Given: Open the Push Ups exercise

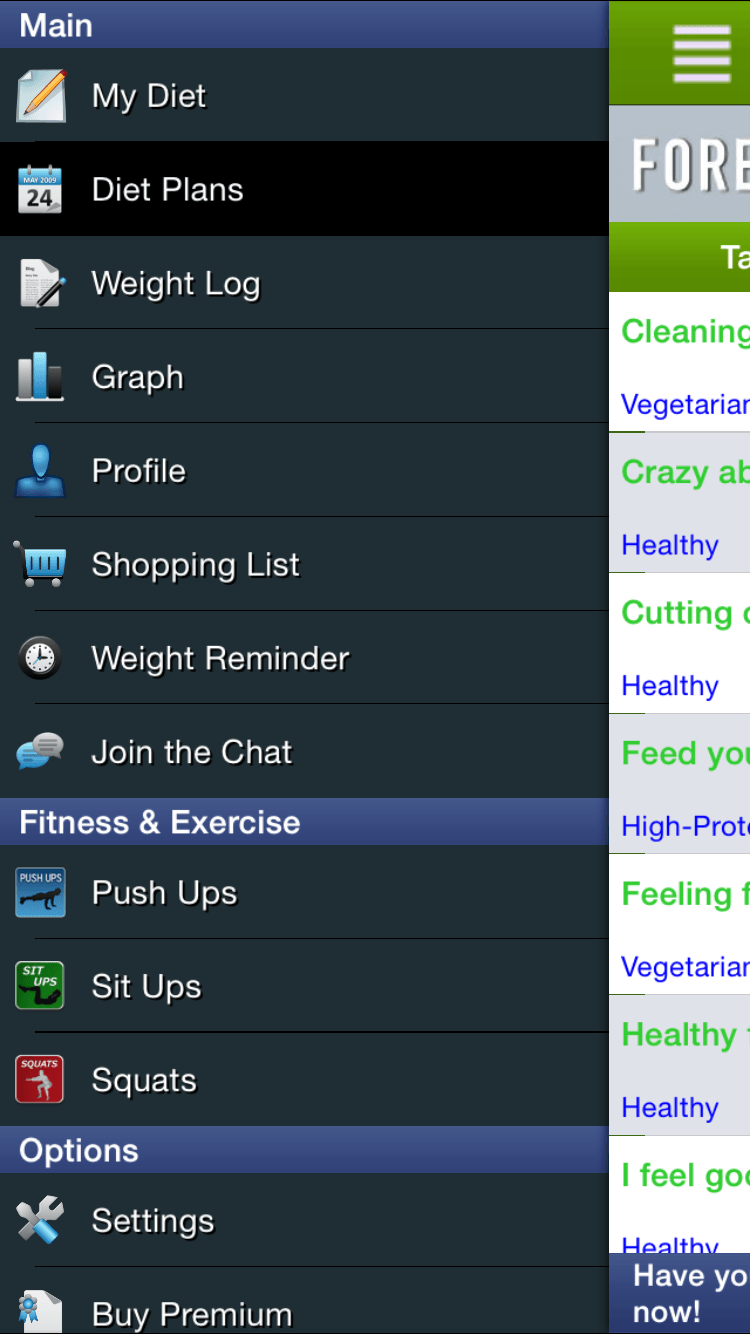Looking at the screenshot, I should tap(304, 893).
